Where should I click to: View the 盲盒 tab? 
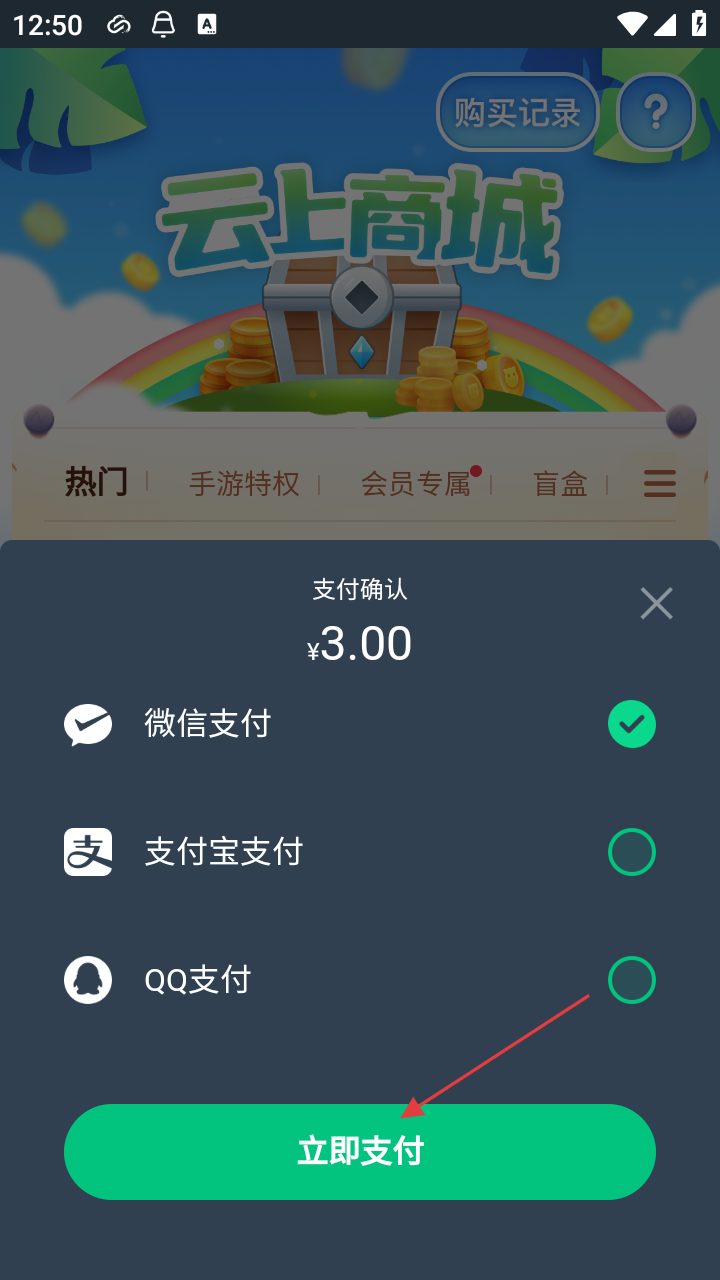pos(559,484)
